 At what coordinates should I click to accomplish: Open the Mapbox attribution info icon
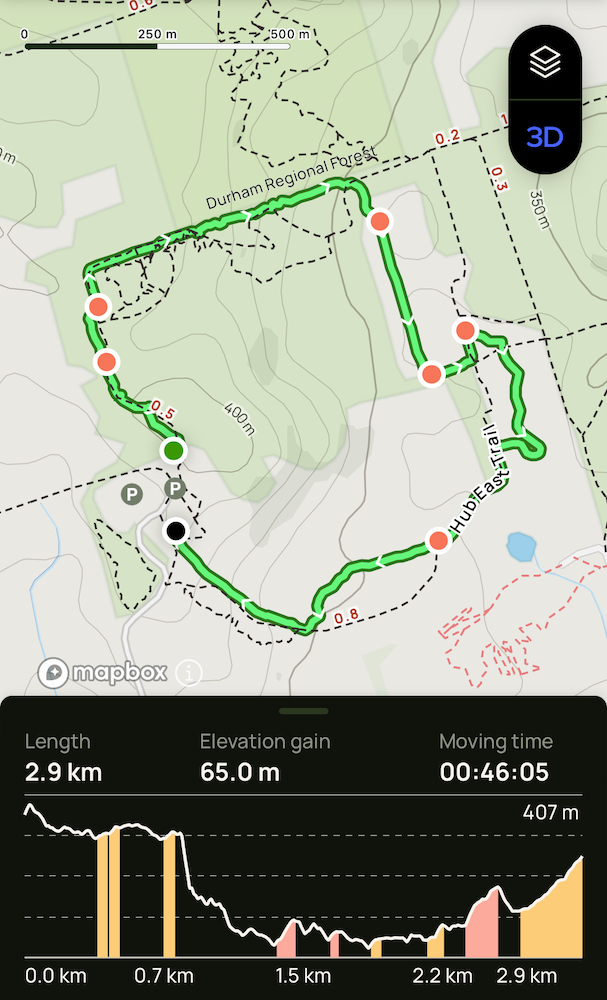(189, 672)
